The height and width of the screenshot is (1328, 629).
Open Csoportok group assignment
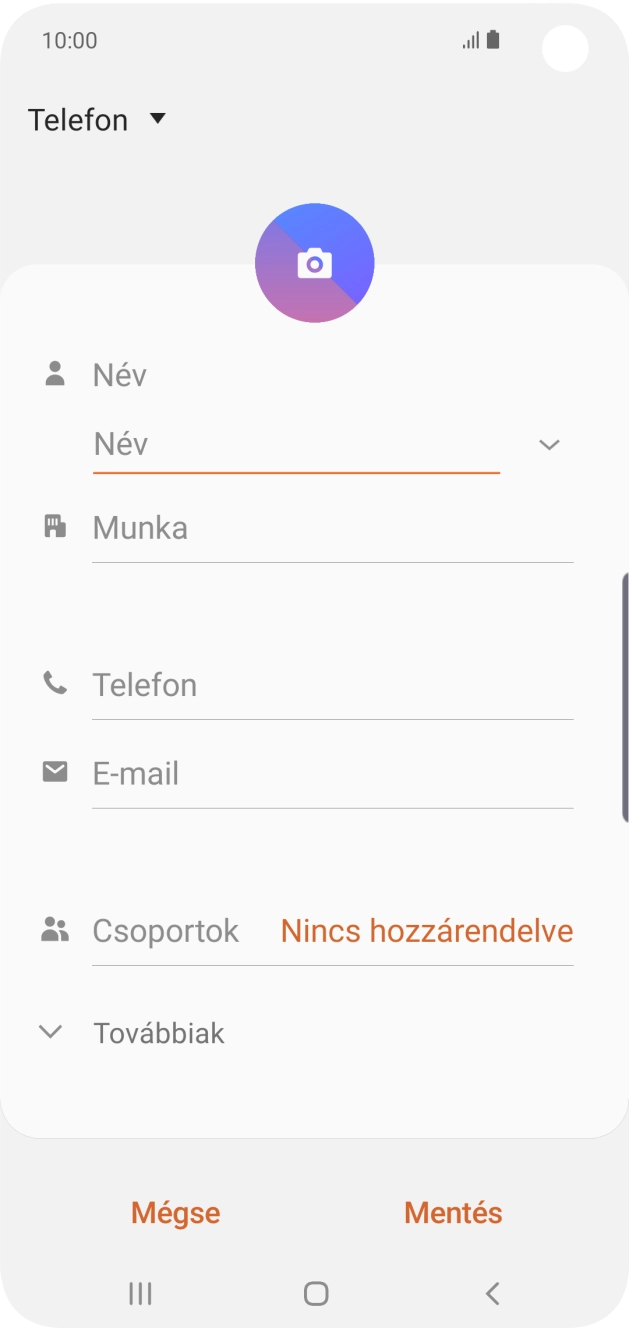point(331,931)
